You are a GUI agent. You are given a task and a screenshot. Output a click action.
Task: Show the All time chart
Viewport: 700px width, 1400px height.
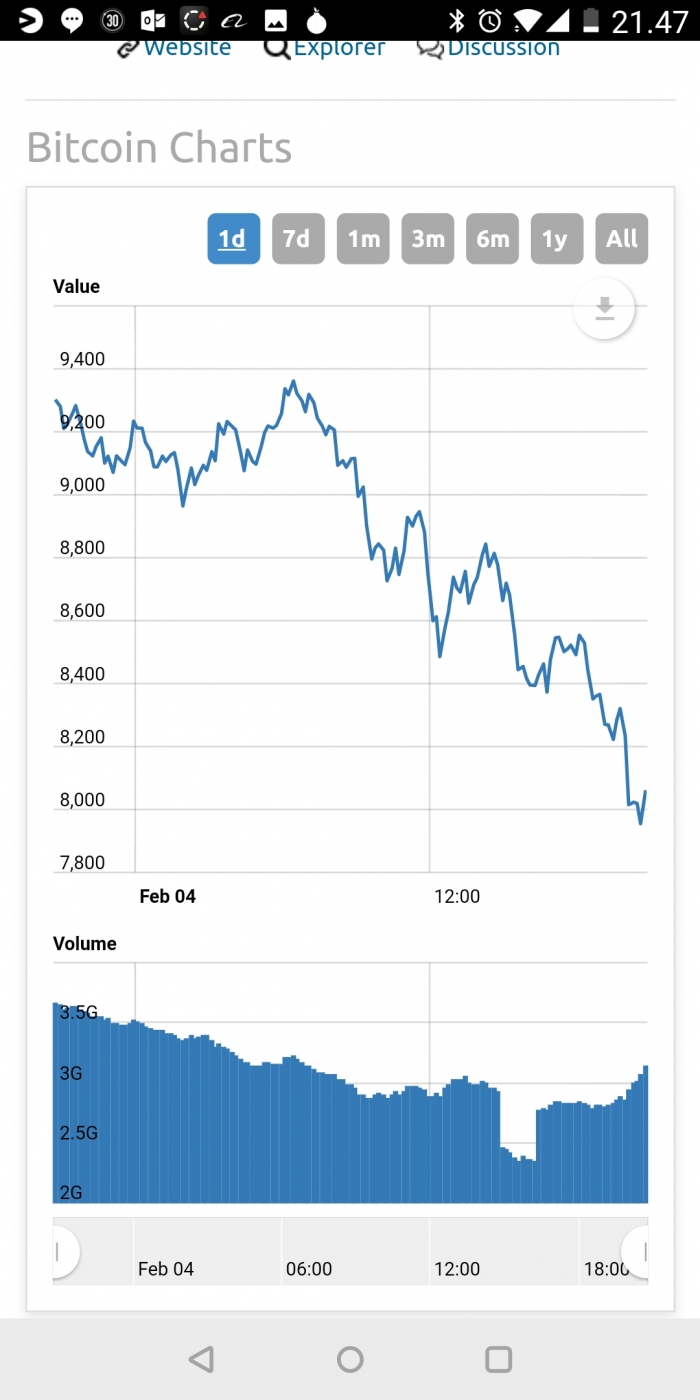point(621,239)
